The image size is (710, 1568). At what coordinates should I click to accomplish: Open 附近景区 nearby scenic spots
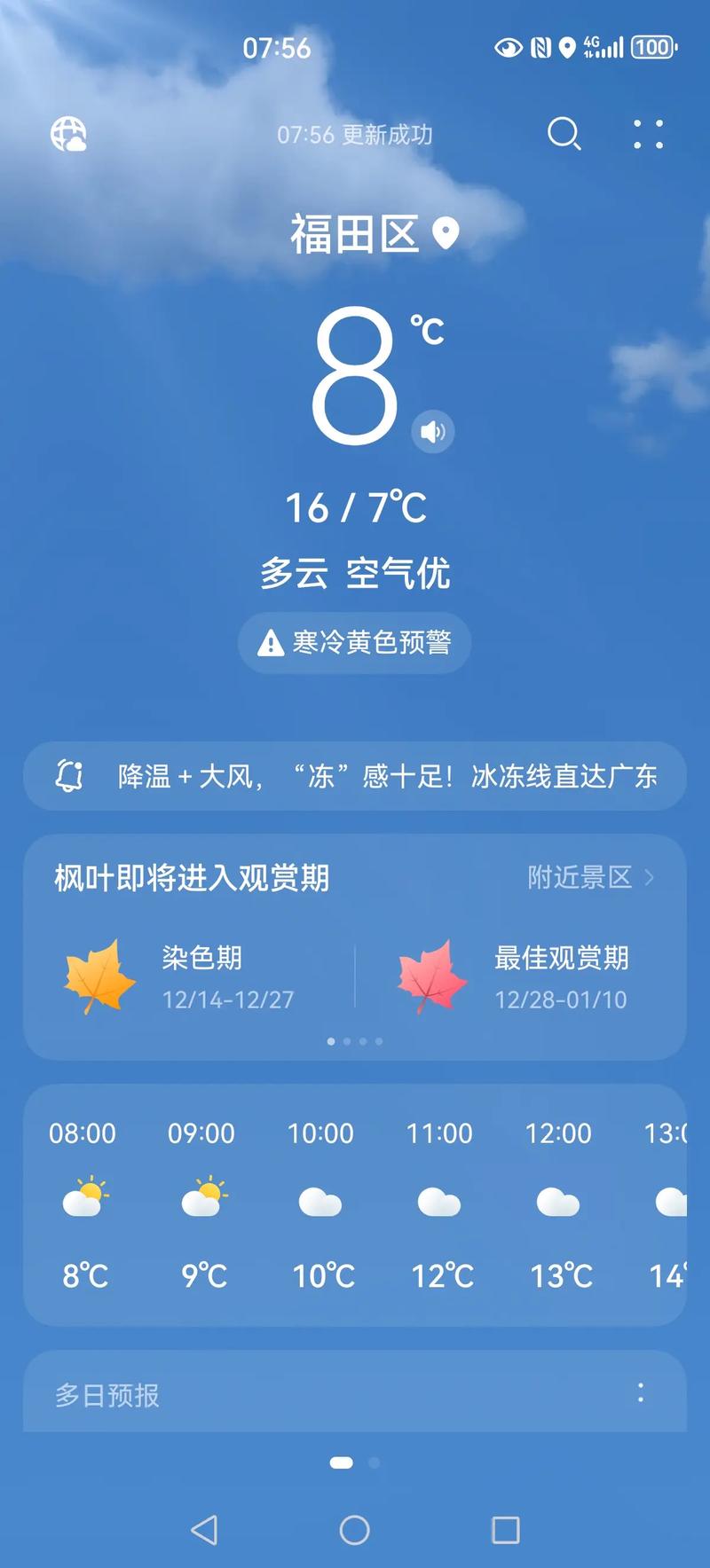579,878
